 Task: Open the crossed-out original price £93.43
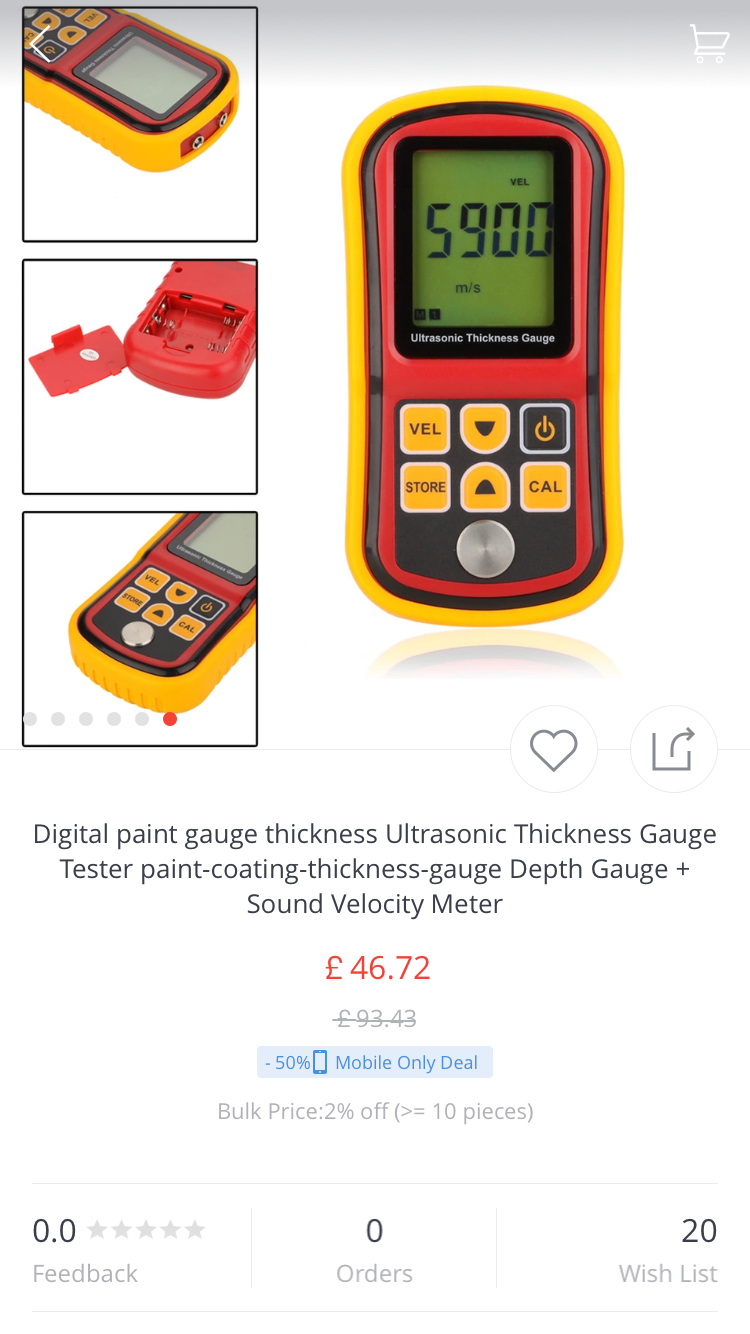(375, 1018)
